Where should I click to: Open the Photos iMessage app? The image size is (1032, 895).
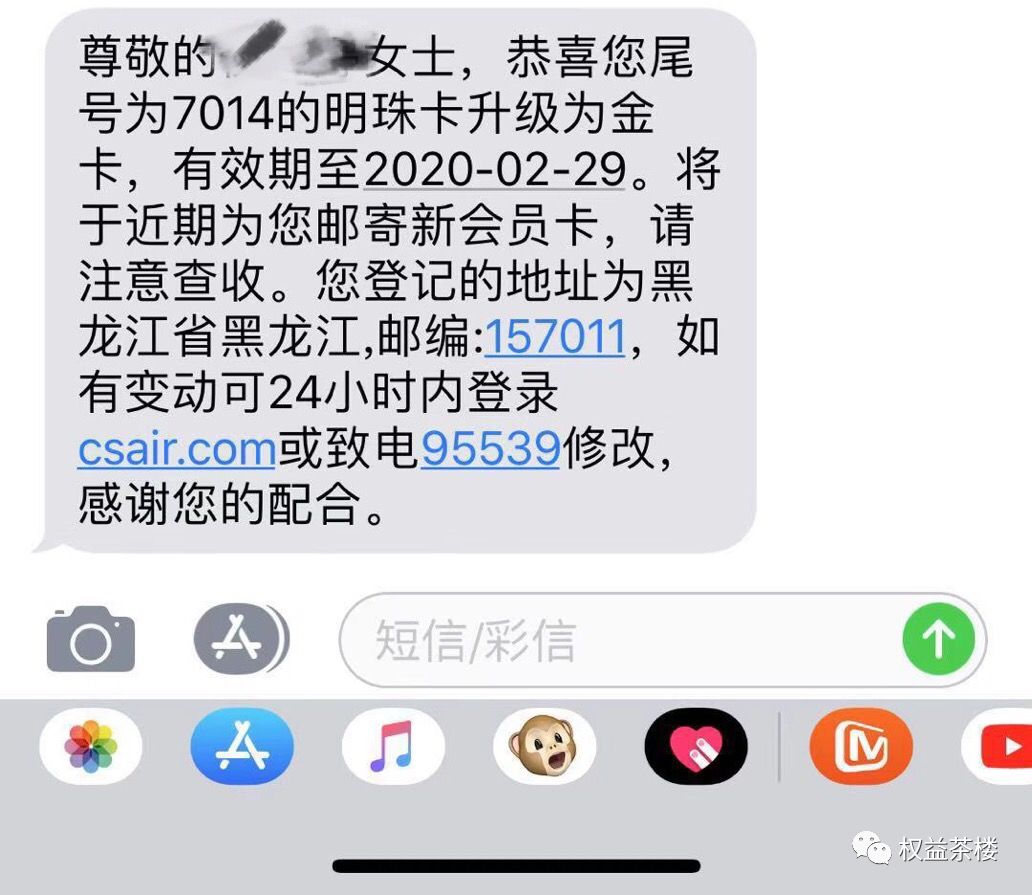point(91,746)
